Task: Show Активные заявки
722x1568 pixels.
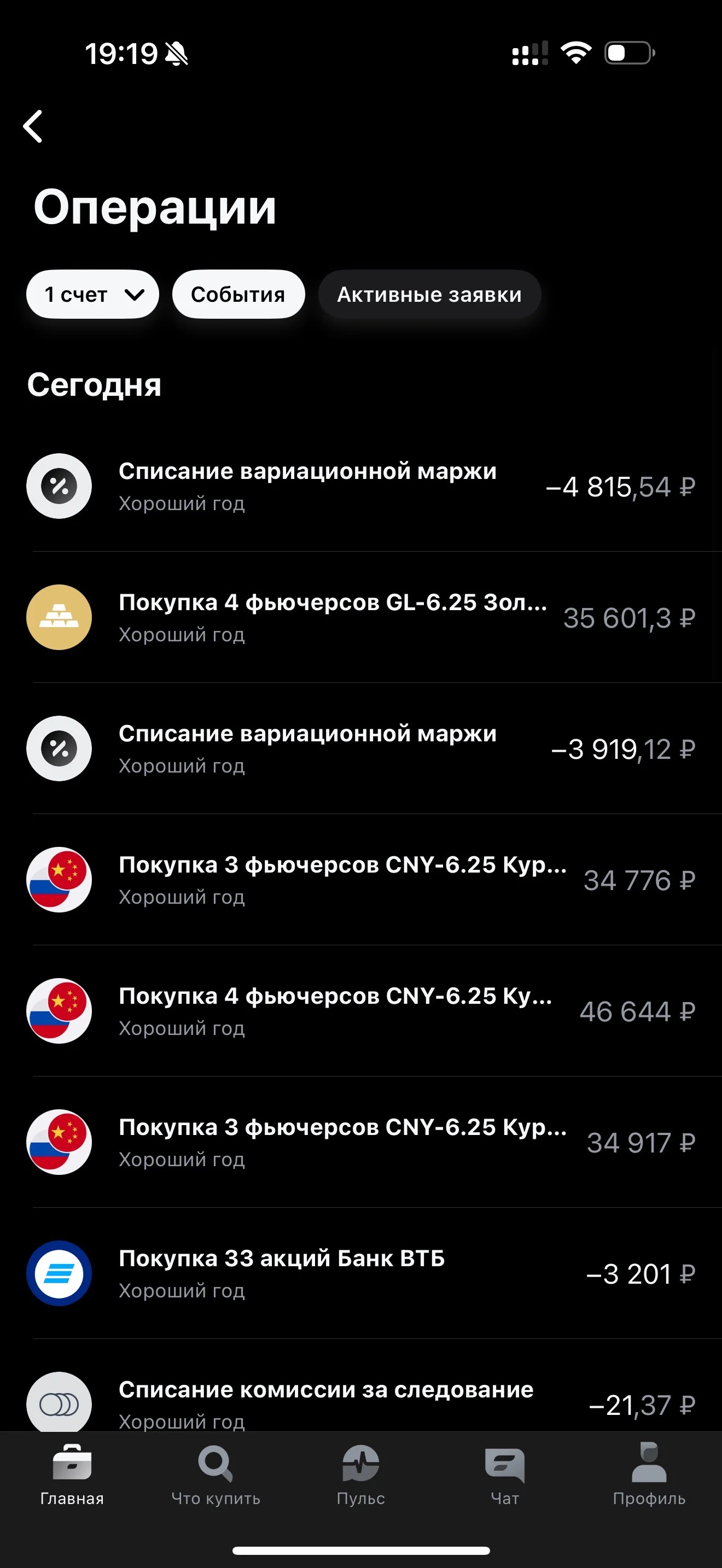Action: (x=429, y=294)
